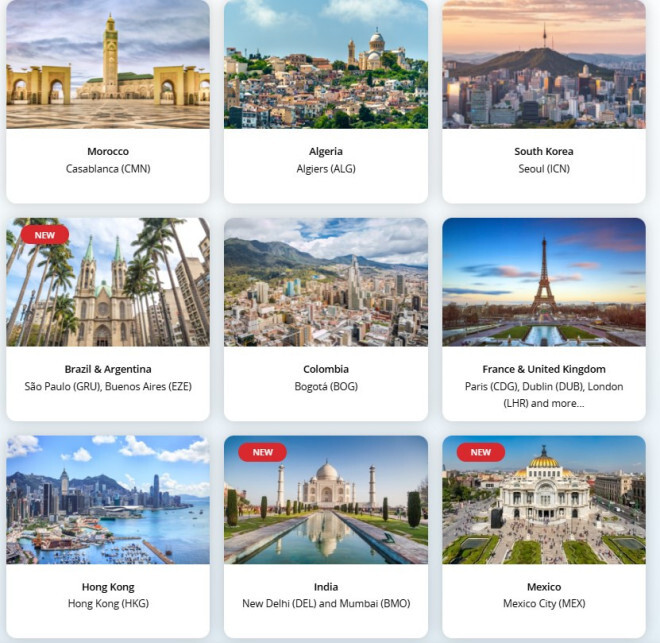View the India New Delhi and Mumbai card
The height and width of the screenshot is (643, 660).
[326, 535]
